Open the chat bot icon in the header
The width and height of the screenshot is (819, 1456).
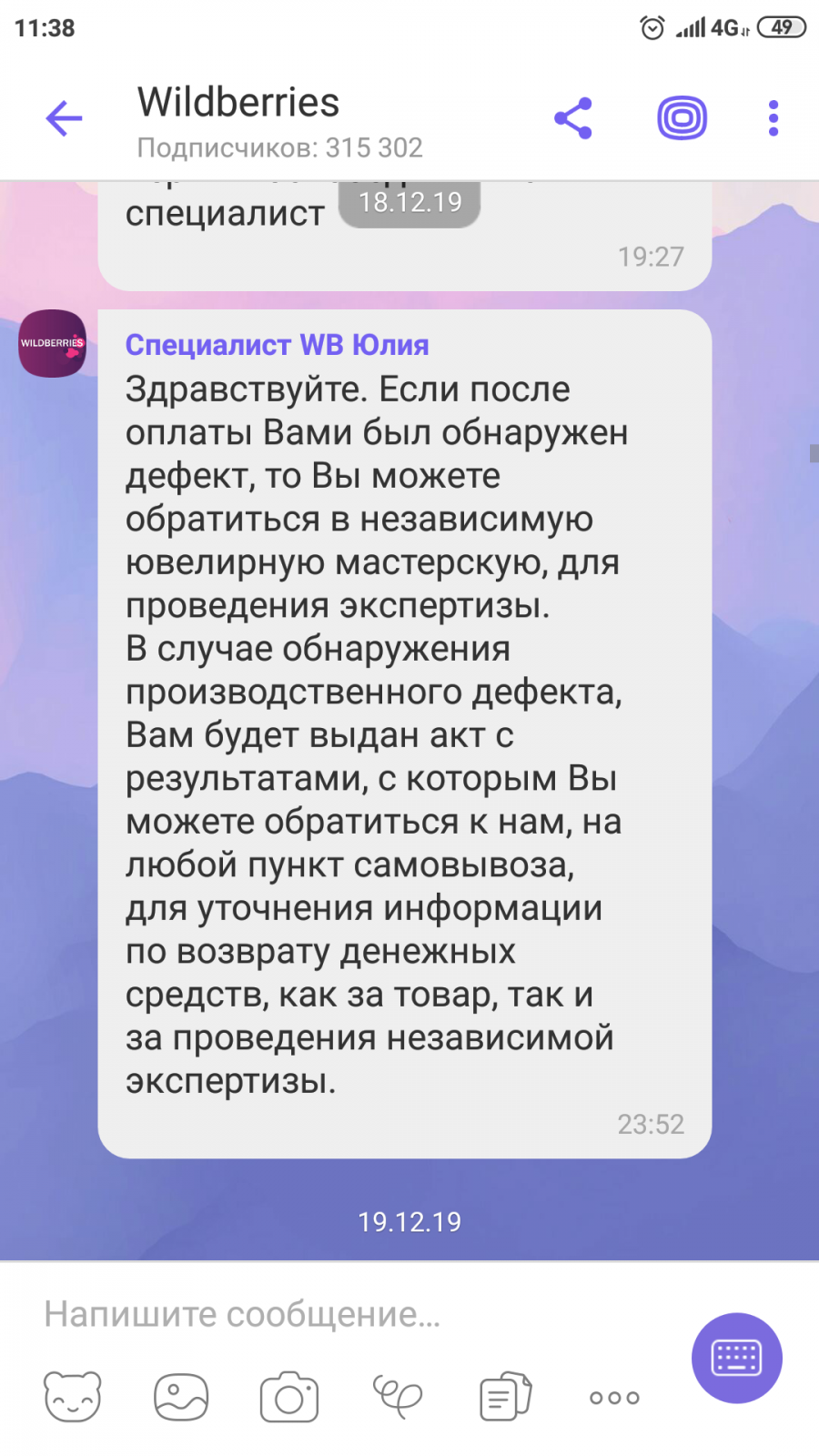(x=682, y=118)
